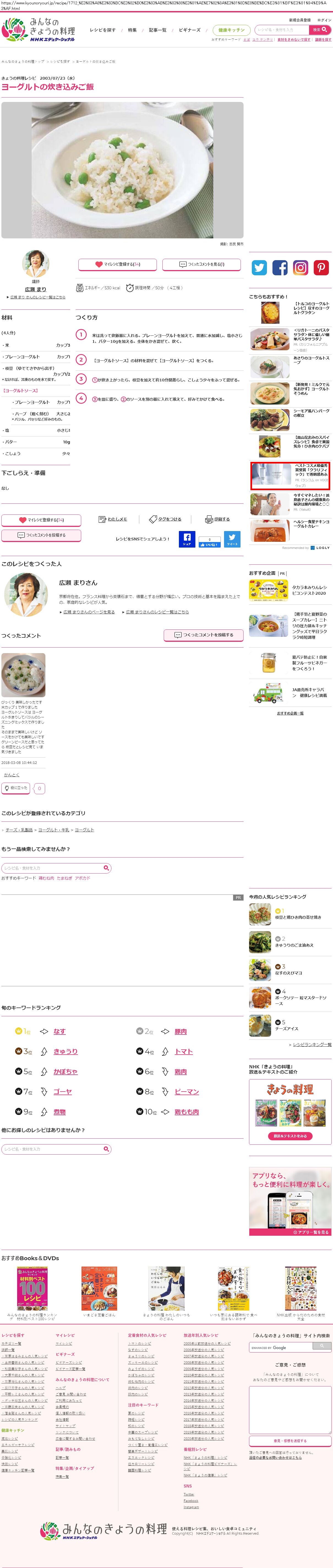The image size is (333, 1568).
Task: Open the Instagram icon
Action: (x=301, y=267)
